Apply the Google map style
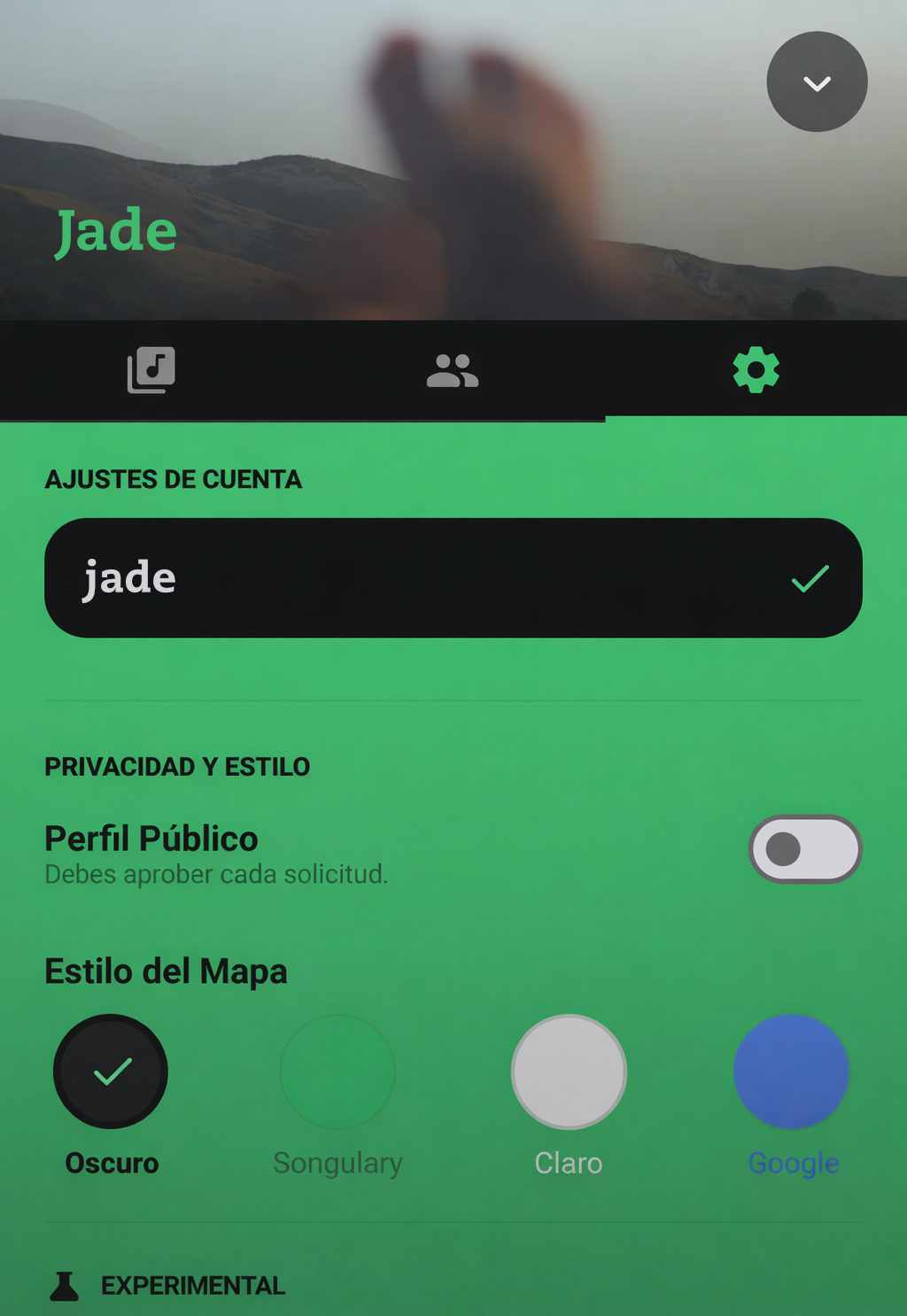Viewport: 907px width, 1316px height. point(792,1072)
